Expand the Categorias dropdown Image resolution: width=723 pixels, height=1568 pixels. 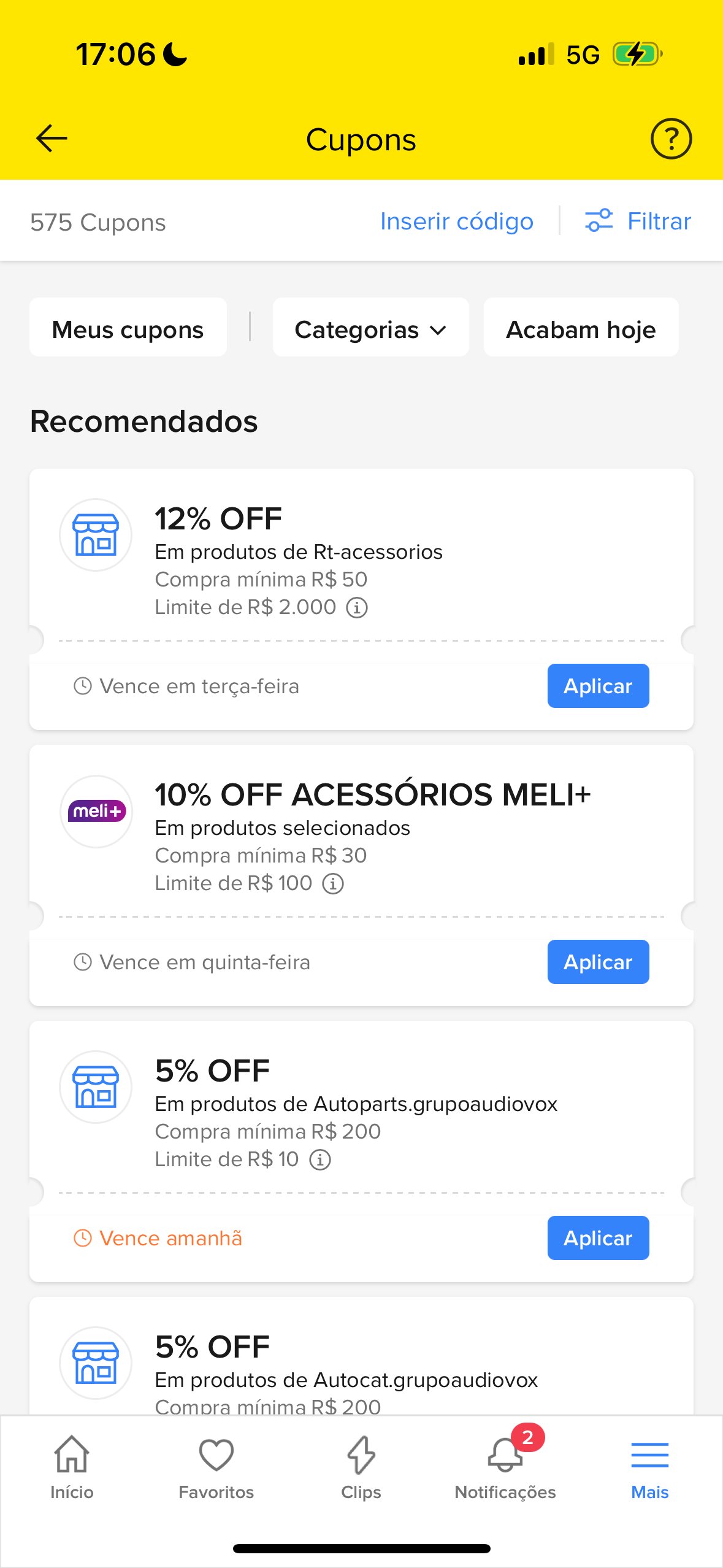point(370,329)
